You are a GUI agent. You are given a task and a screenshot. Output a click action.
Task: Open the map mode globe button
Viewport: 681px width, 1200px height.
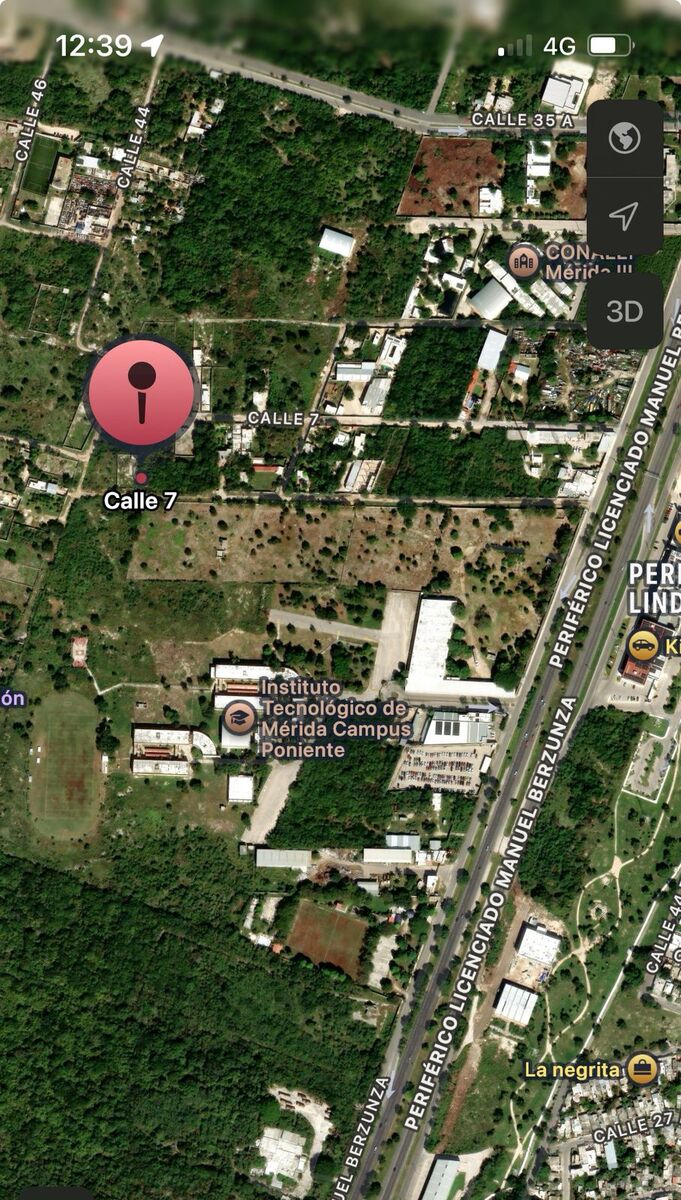(x=624, y=139)
